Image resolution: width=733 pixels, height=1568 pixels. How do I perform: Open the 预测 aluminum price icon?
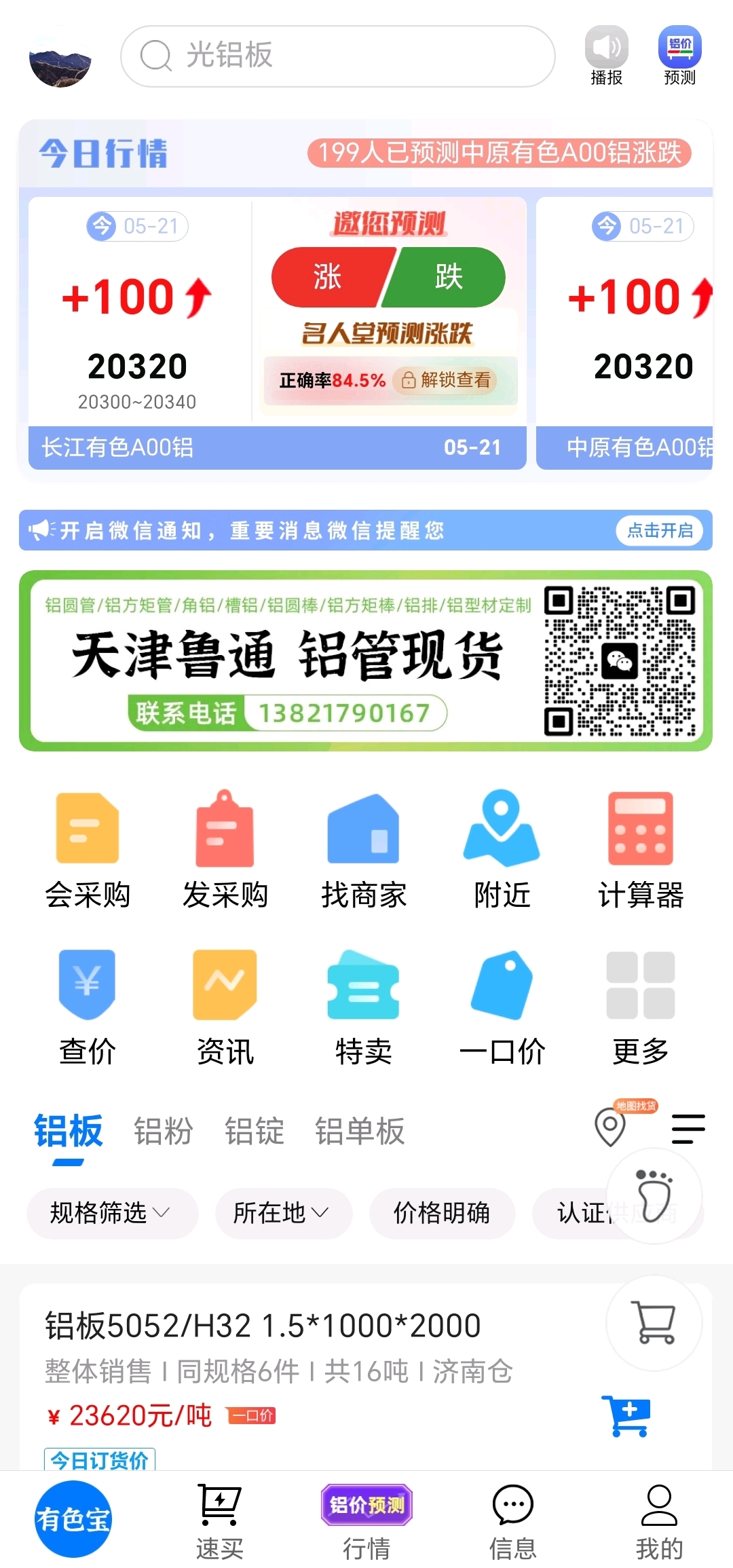pos(679,47)
